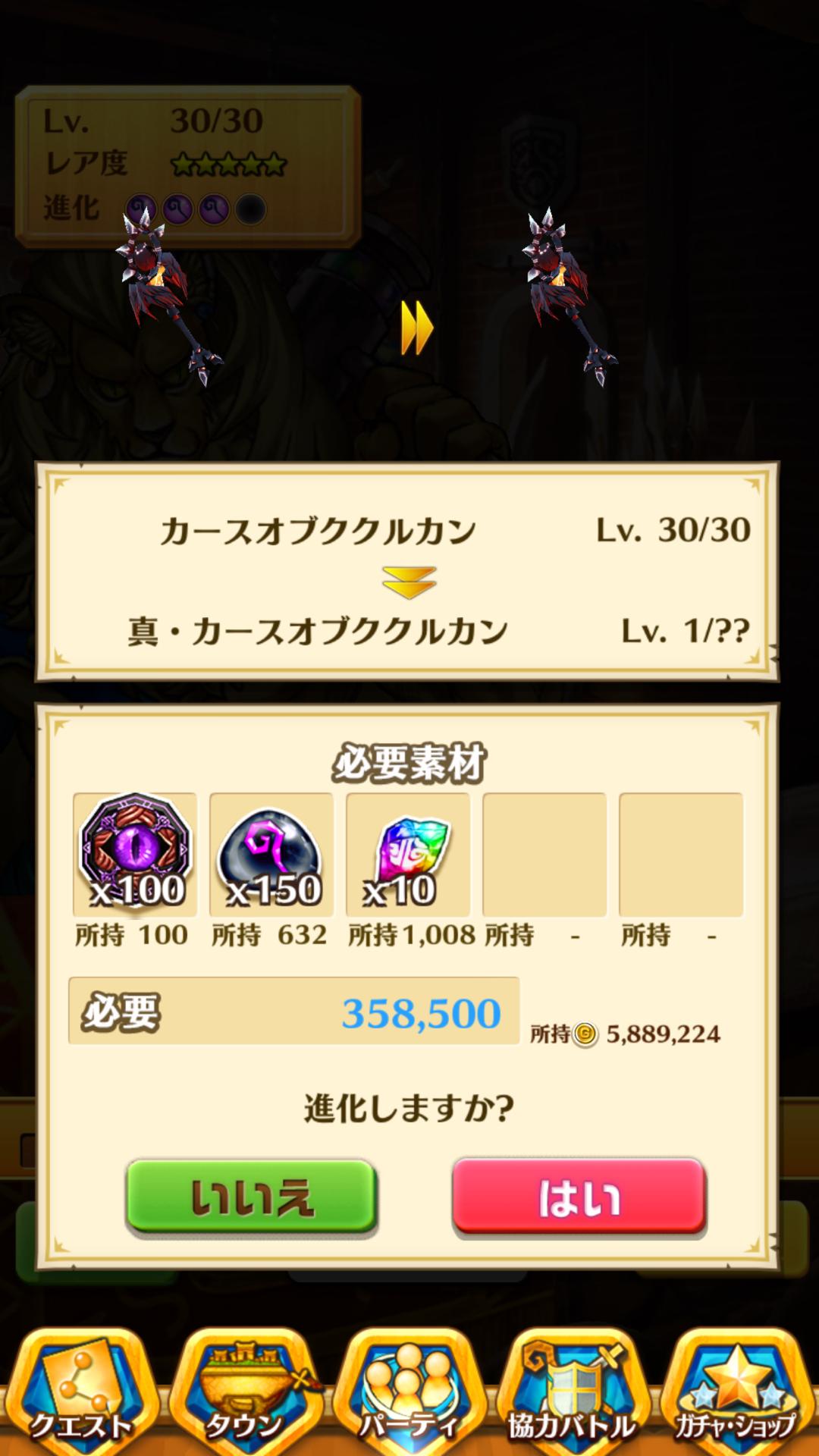Select an empty material slot
The height and width of the screenshot is (1456, 819).
tap(543, 853)
